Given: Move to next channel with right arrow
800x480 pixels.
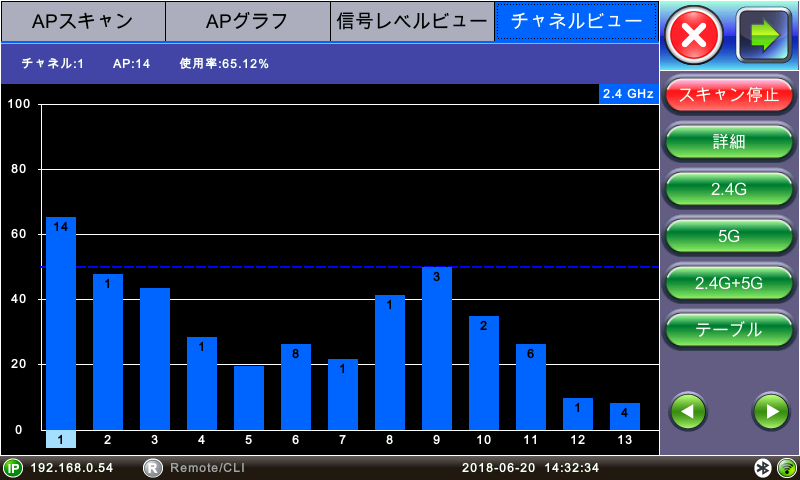Looking at the screenshot, I should 770,410.
